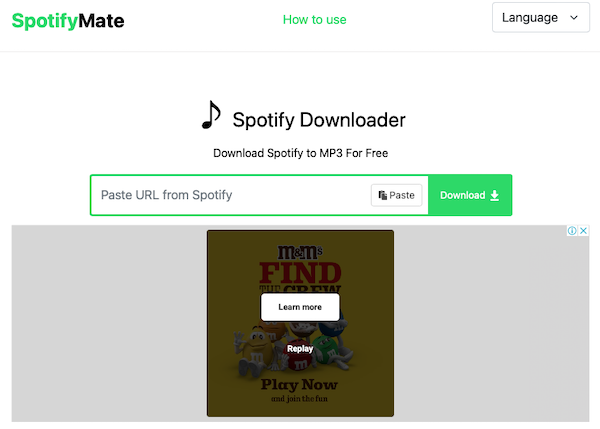Open the ad info icon
Viewport: 600px width, 429px height.
pos(572,231)
